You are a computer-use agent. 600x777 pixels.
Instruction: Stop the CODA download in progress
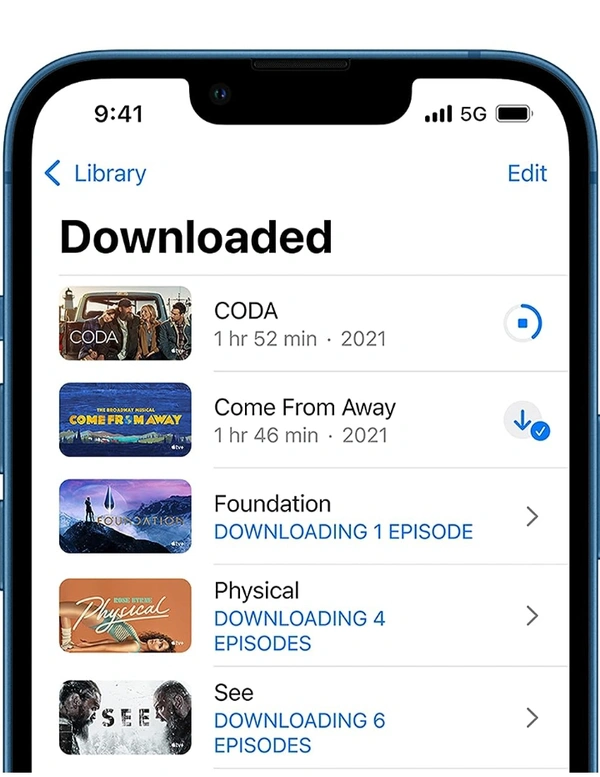522,323
